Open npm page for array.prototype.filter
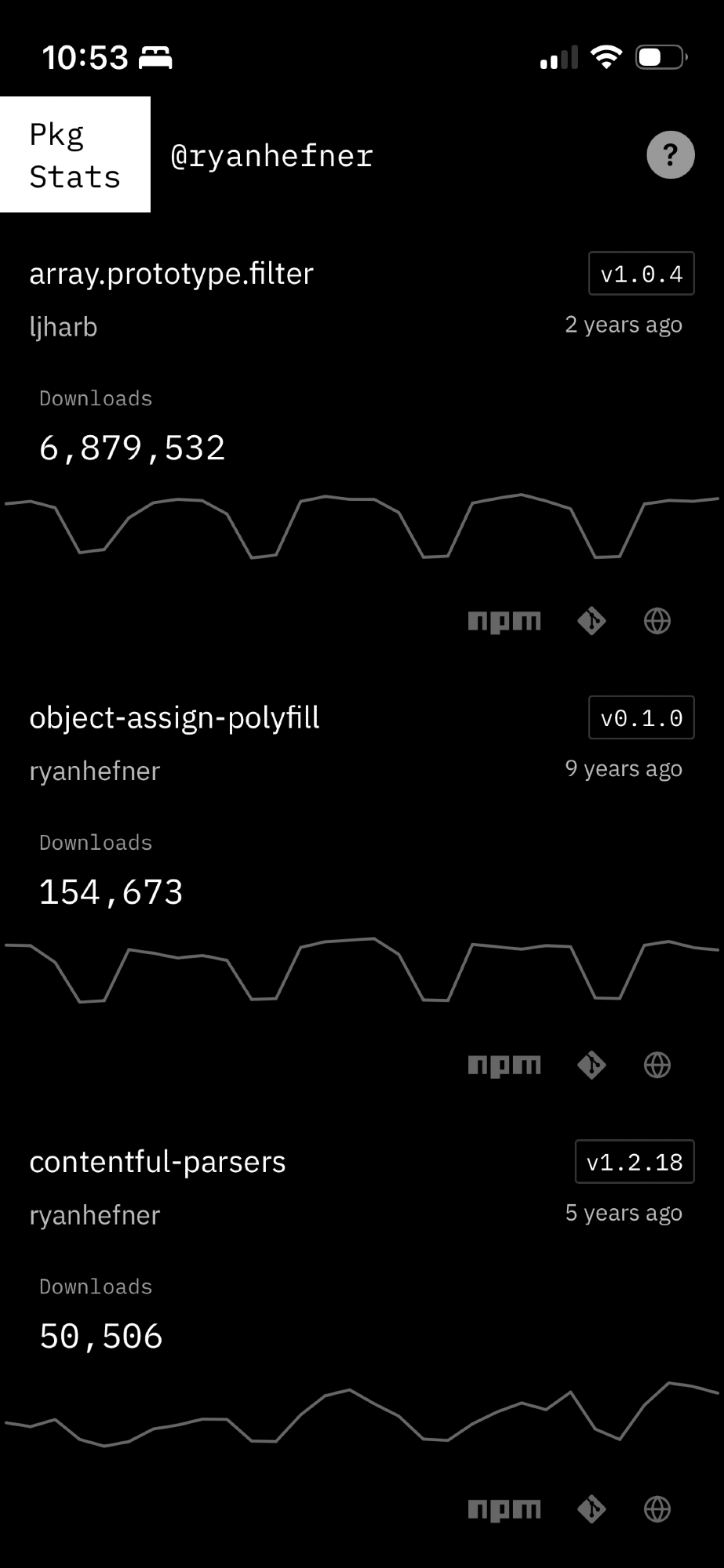Screen dimensions: 724x1568 coord(504,621)
